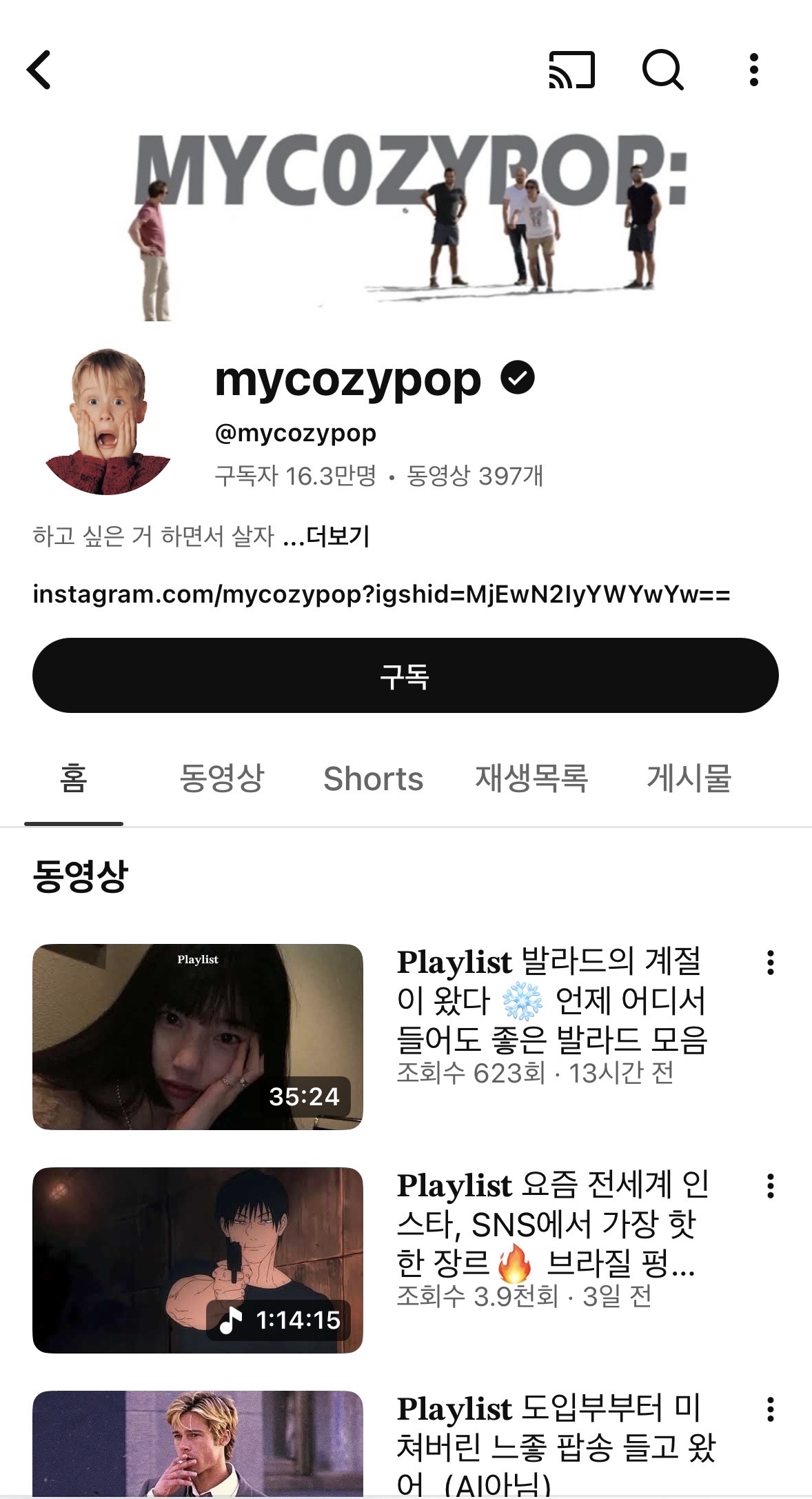Screen dimensions: 812x1499
Task: Open options for the 발라드의 계절 video
Action: pos(771,963)
